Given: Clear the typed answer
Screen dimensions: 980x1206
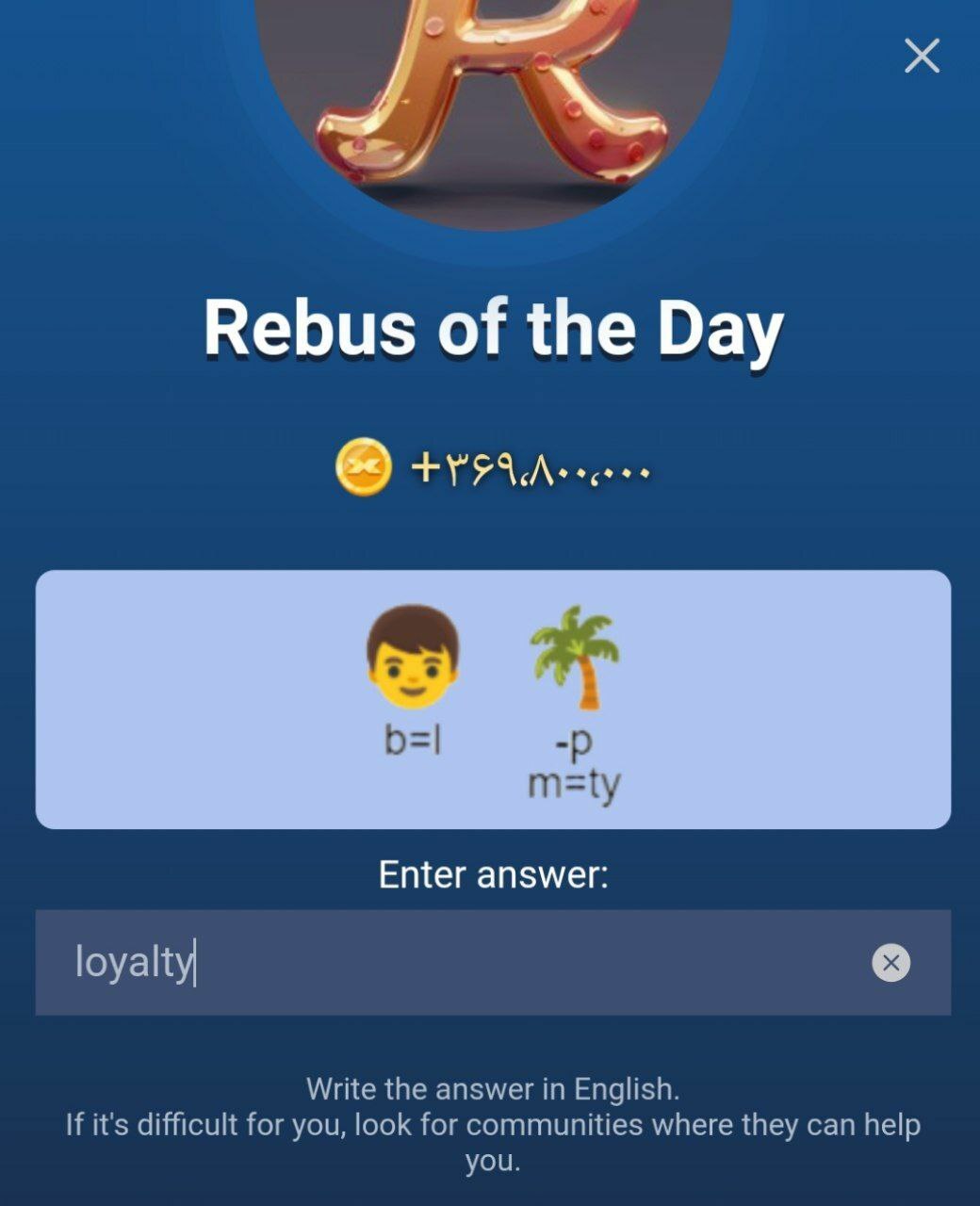Looking at the screenshot, I should (890, 963).
